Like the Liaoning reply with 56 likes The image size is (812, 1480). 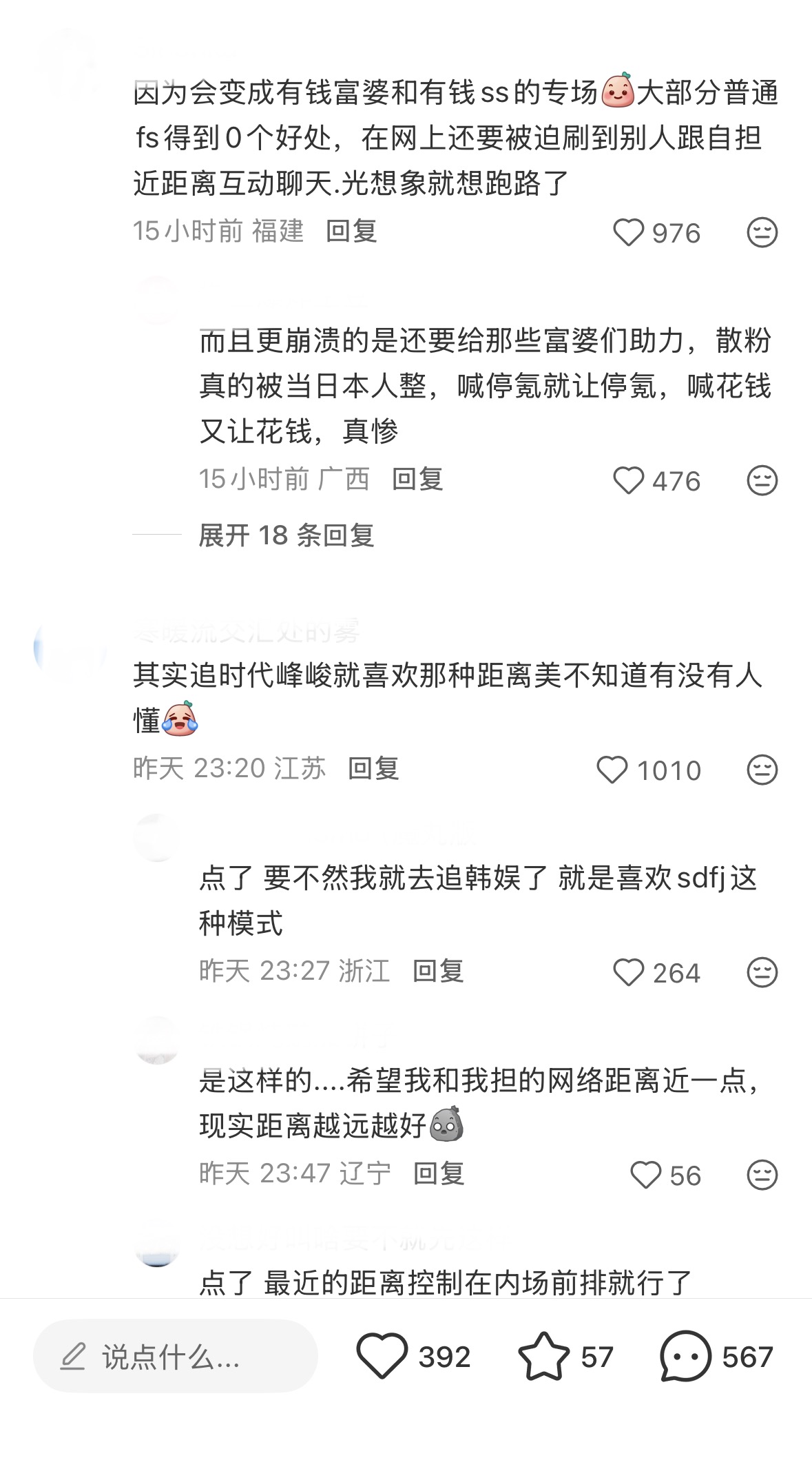point(645,1175)
